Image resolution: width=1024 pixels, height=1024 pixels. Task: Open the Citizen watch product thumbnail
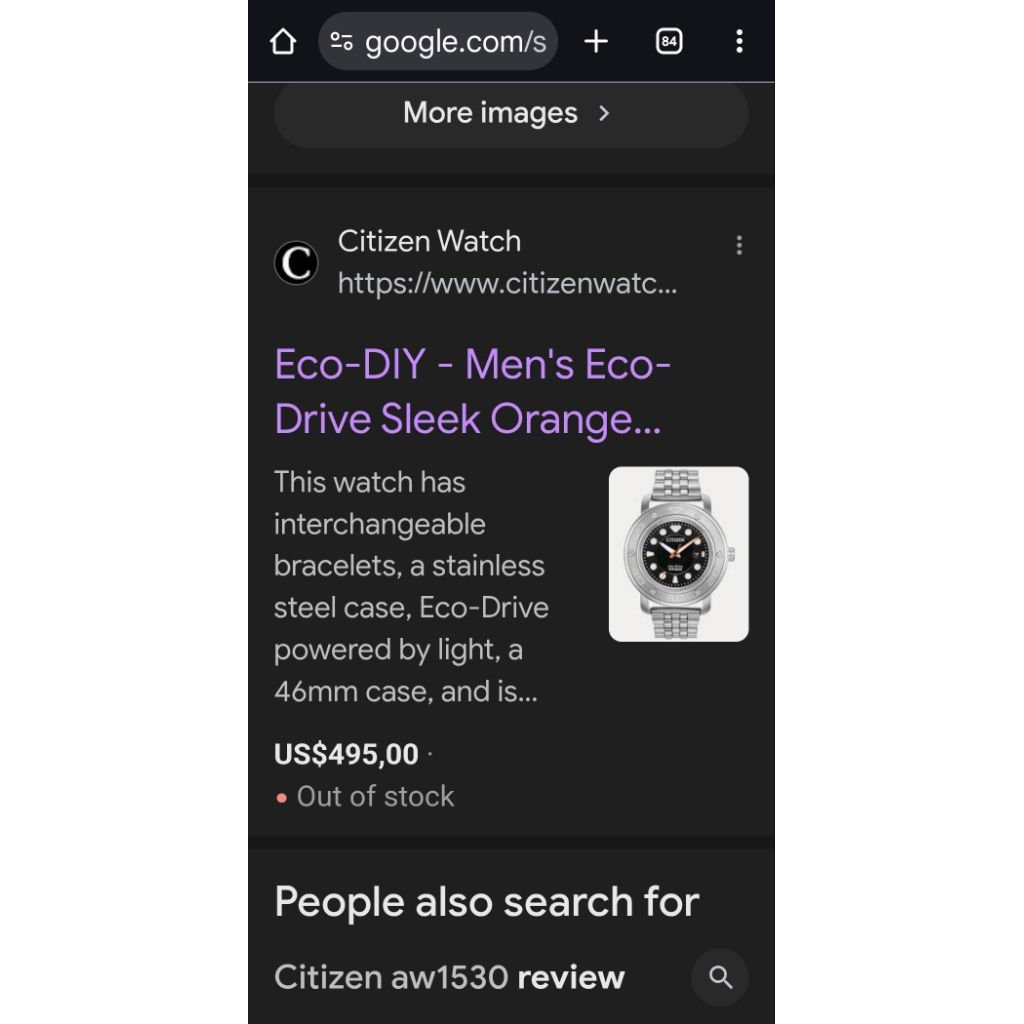coord(678,554)
